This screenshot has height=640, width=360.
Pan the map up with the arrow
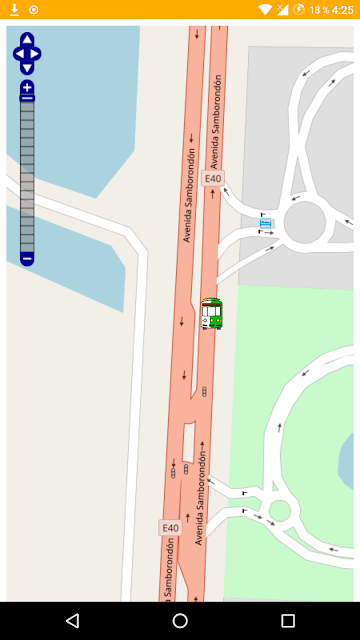coord(27,40)
